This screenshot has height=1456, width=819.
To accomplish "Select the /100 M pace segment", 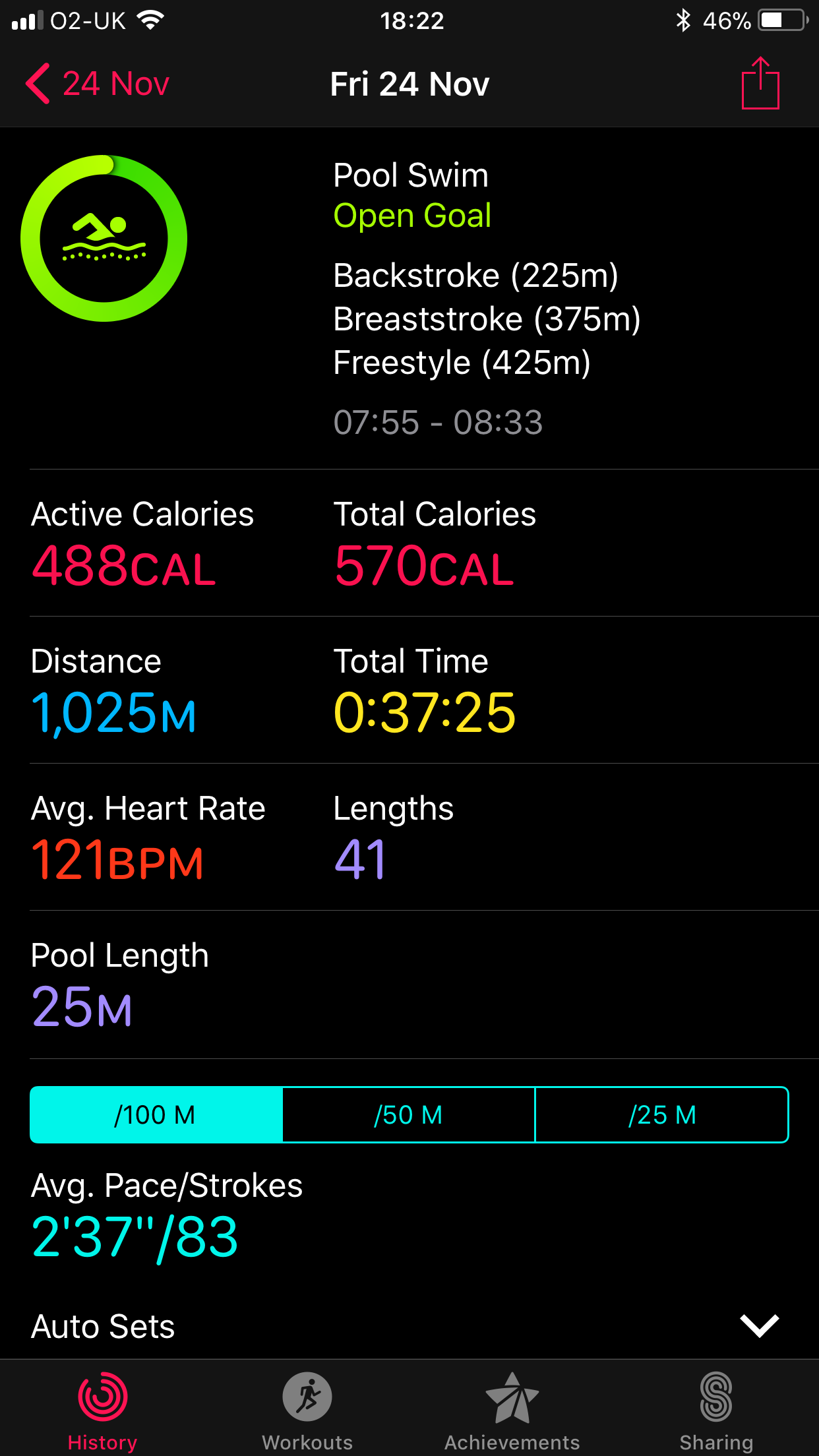I will point(156,1114).
